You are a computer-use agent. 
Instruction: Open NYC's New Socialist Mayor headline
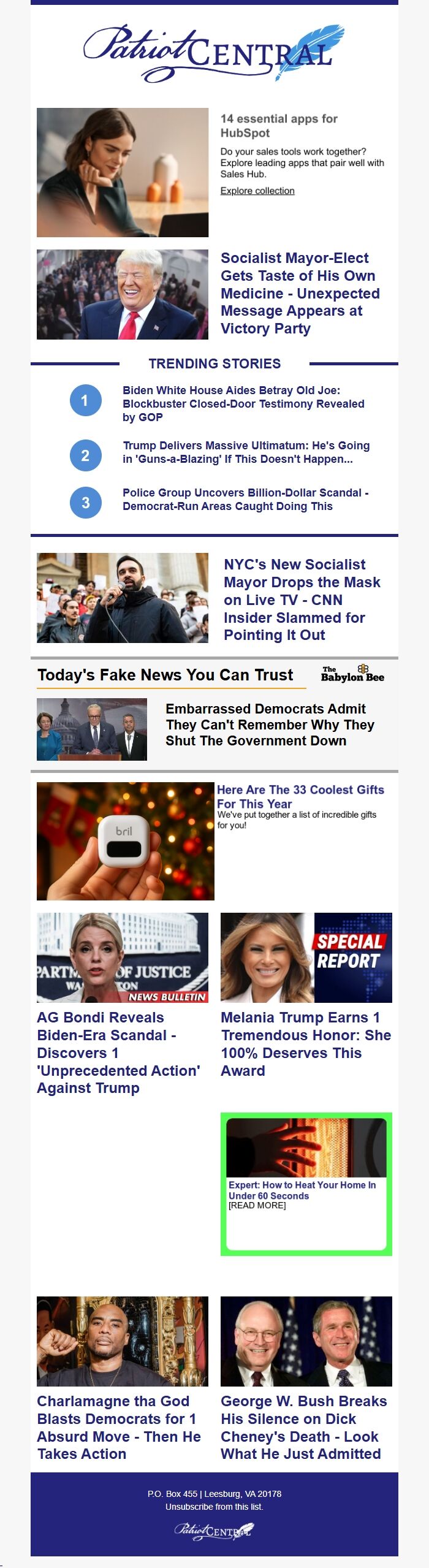(x=302, y=599)
